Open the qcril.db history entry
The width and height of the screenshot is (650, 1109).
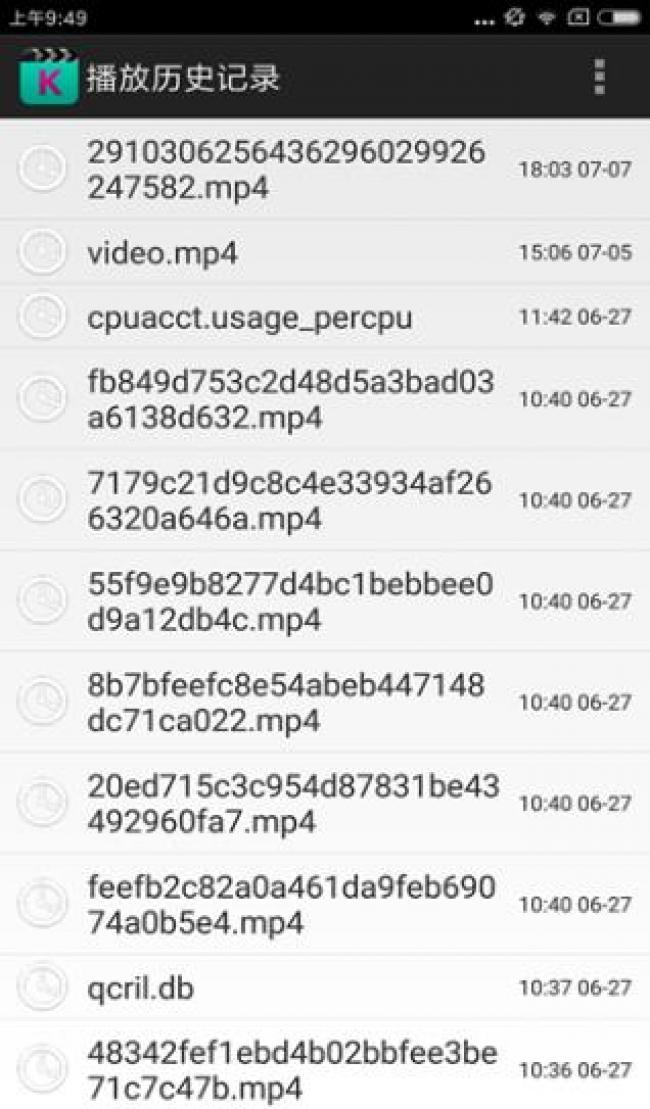[x=325, y=987]
